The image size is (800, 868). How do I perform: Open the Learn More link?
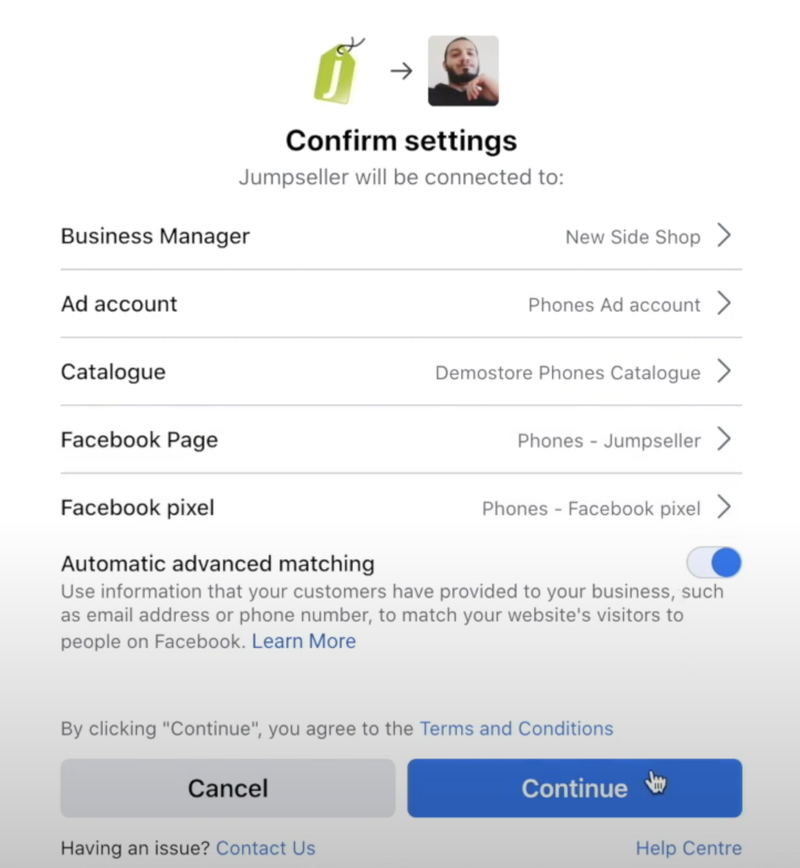303,641
